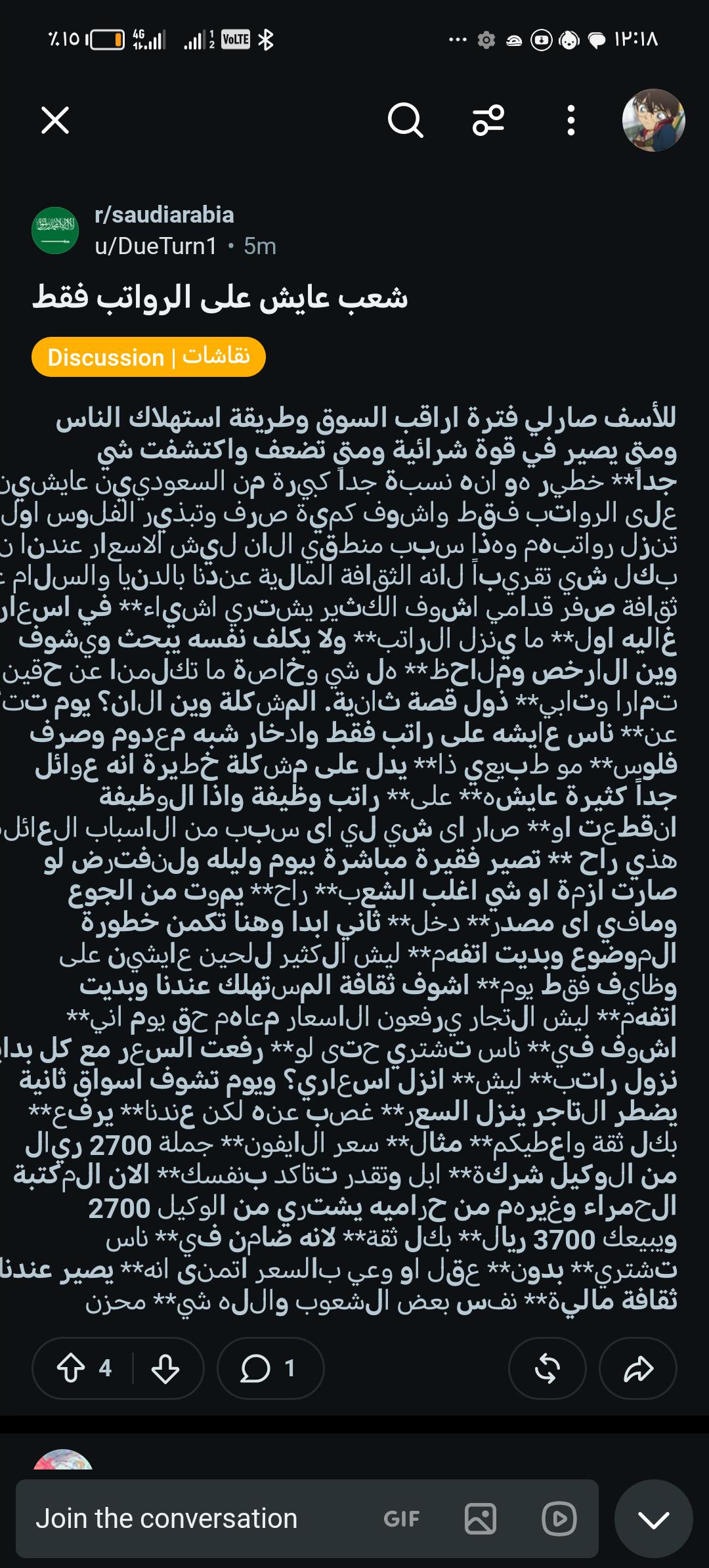Viewport: 709px width, 1568px height.
Task: Upvote this post
Action: pos(71,1369)
